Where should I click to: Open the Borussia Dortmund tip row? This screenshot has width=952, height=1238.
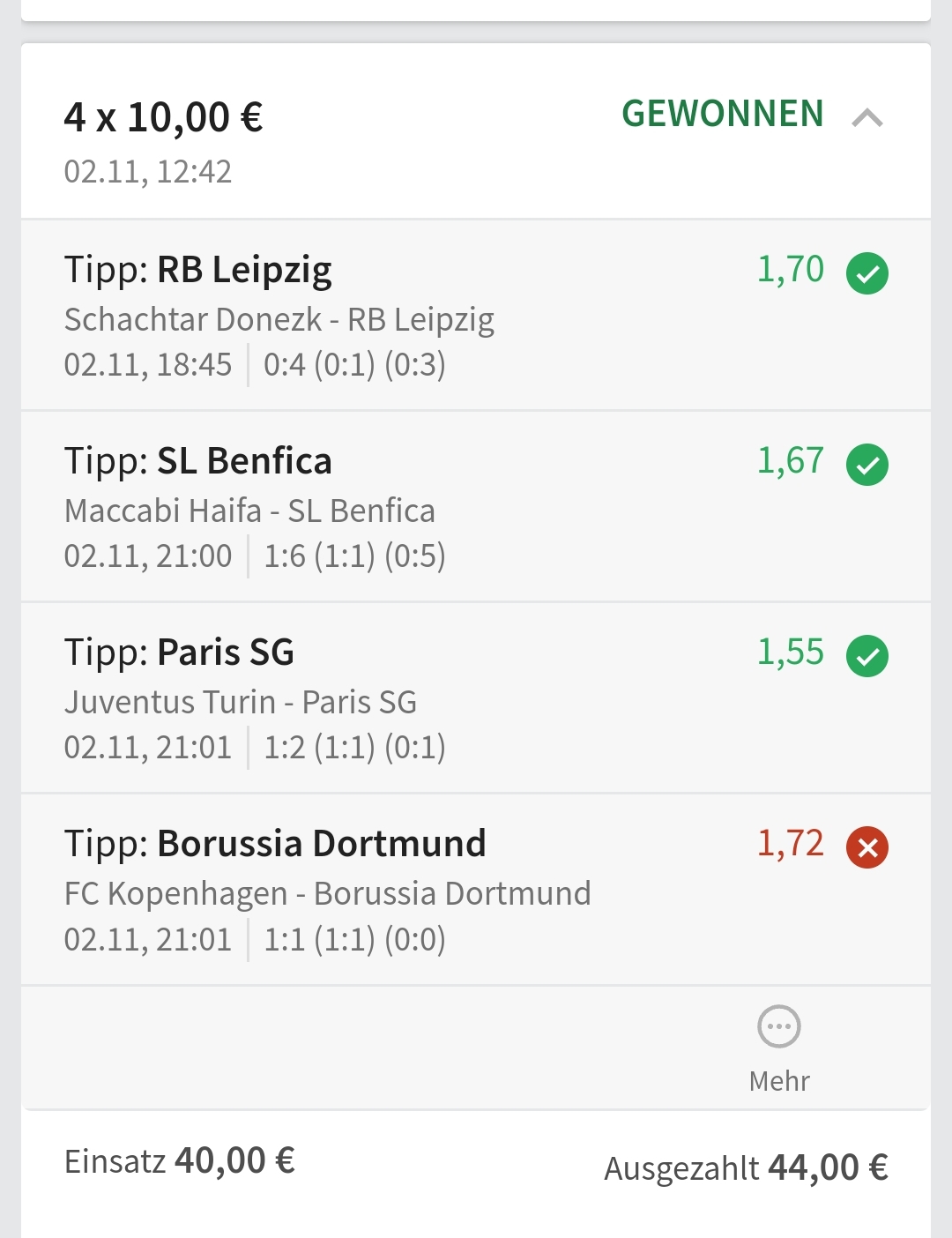click(x=476, y=890)
